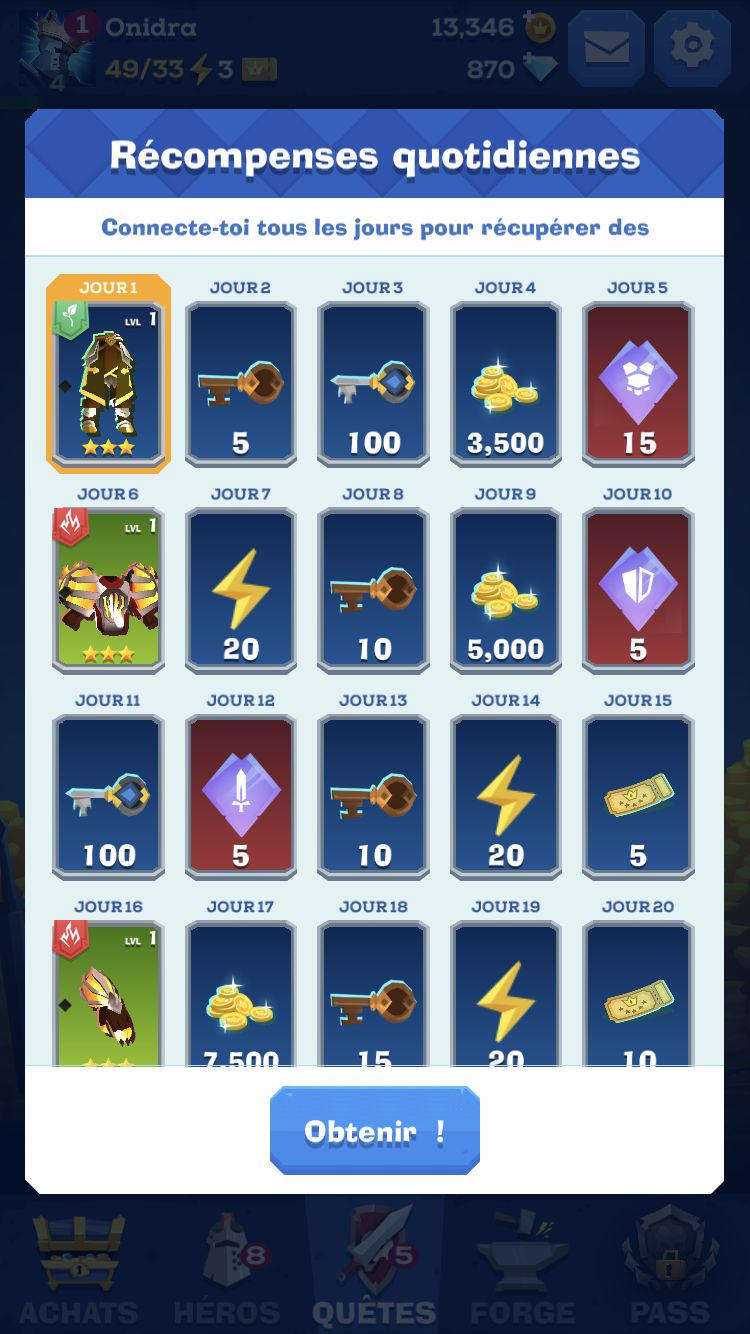Open the mailbox envelope icon
This screenshot has width=750, height=1334.
coord(606,47)
